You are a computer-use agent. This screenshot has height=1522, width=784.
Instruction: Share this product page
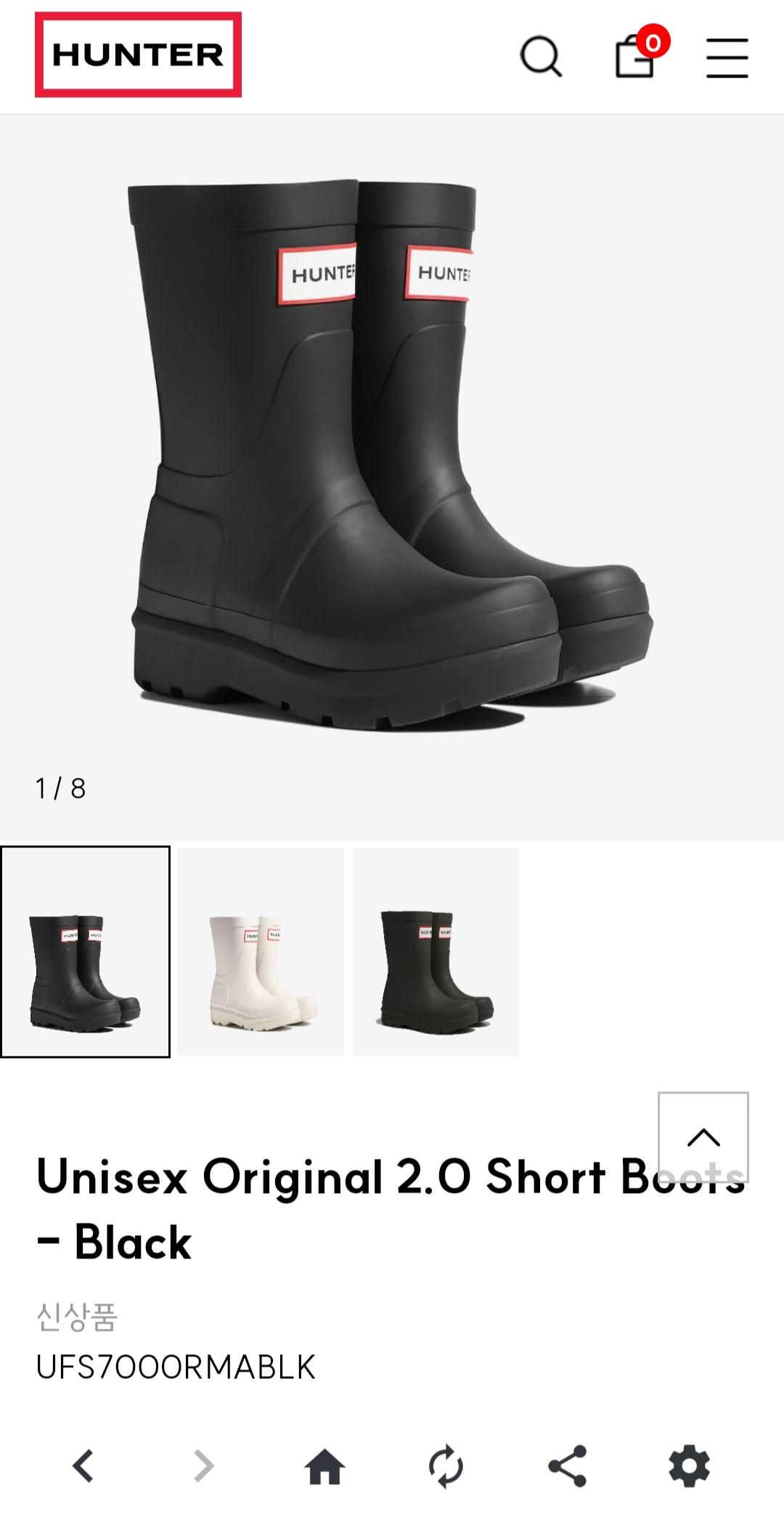pos(567,1465)
